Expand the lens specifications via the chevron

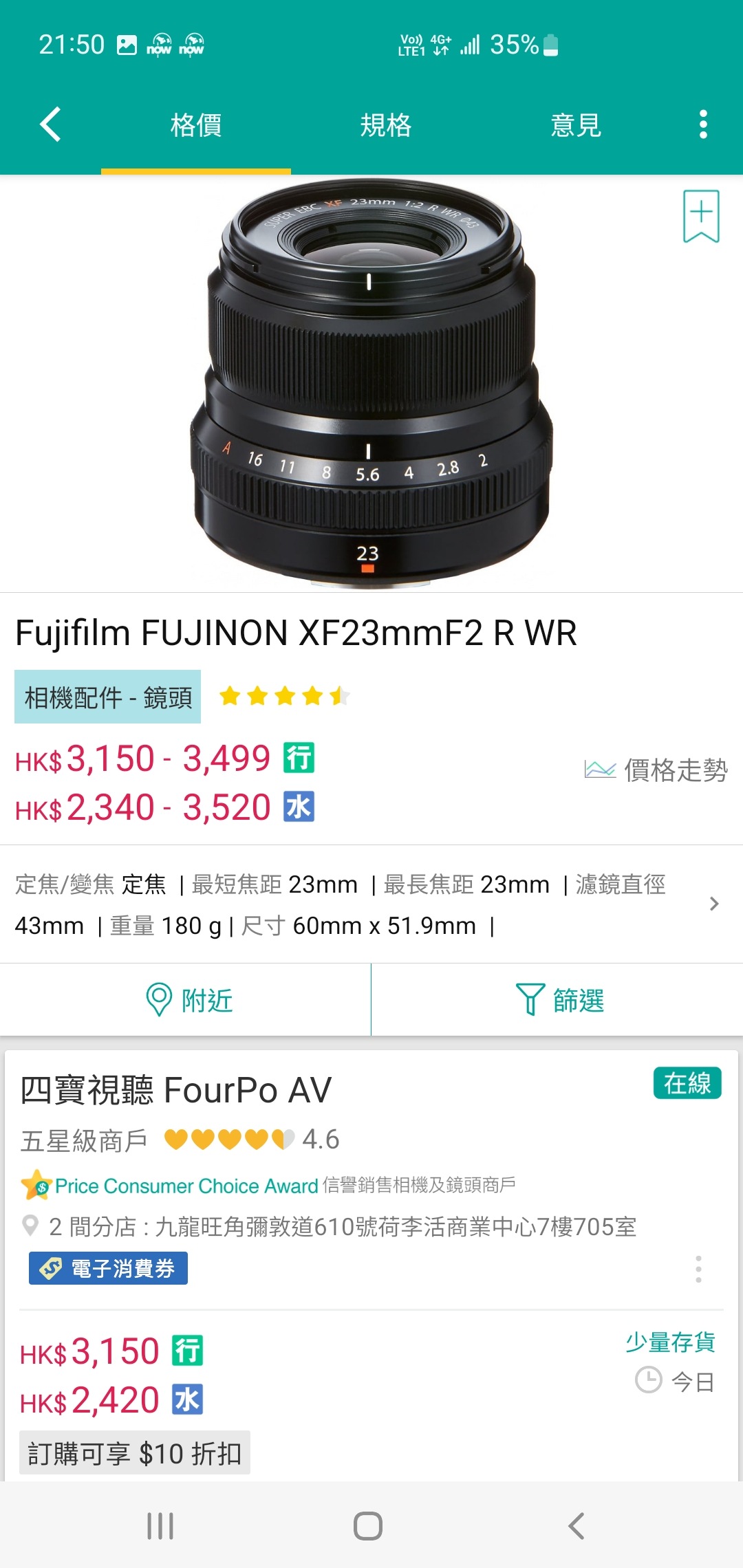click(715, 904)
